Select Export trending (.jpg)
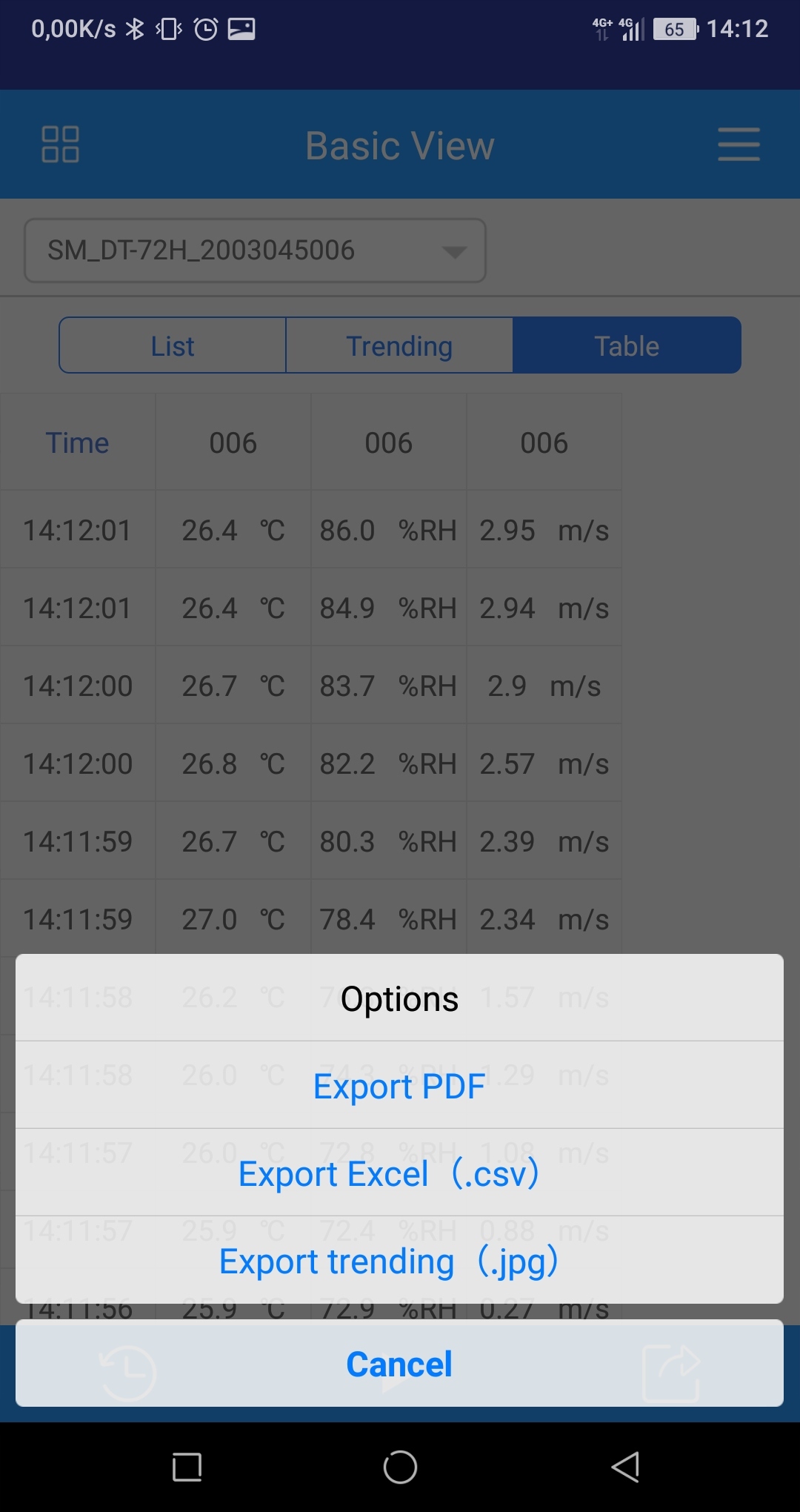The height and width of the screenshot is (1512, 800). pos(389,1261)
